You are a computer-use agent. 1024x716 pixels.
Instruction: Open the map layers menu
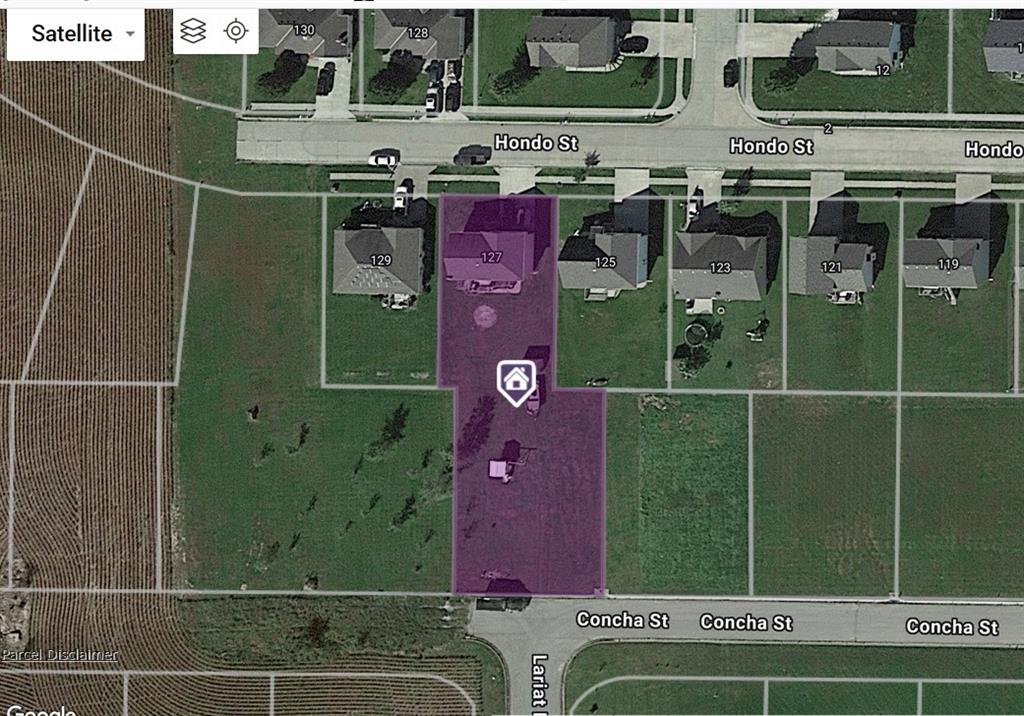coord(194,32)
